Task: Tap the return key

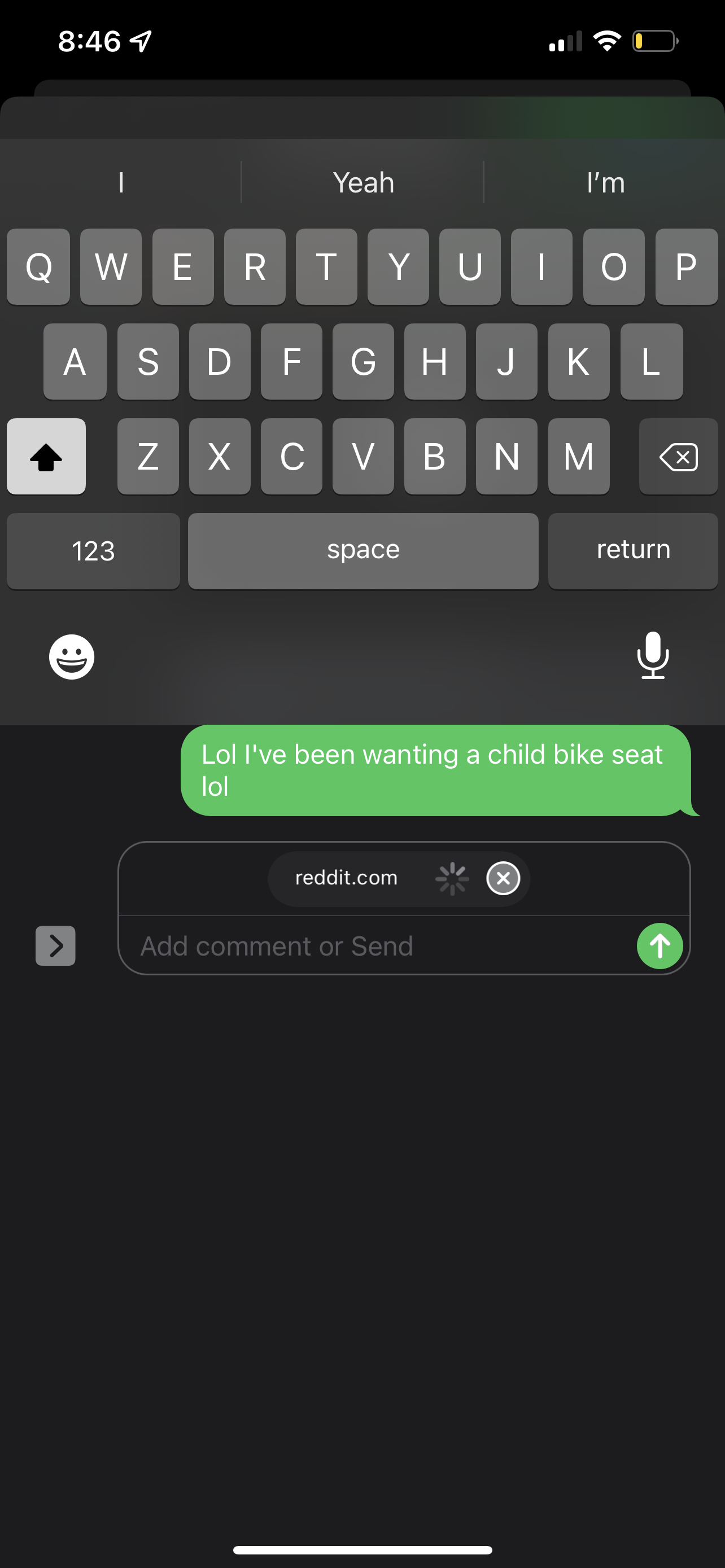Action: [x=632, y=551]
